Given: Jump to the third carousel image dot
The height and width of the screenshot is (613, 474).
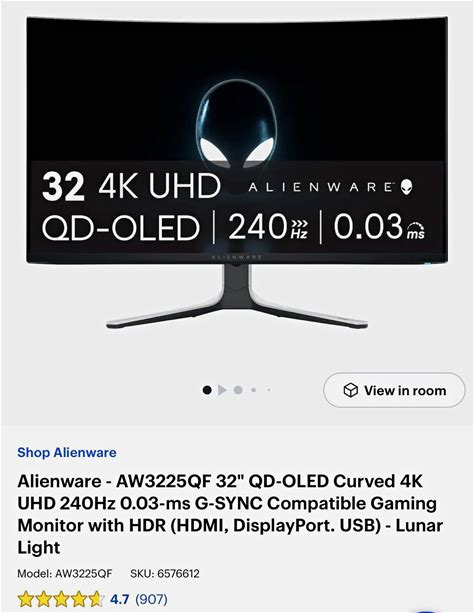Looking at the screenshot, I should tap(238, 390).
